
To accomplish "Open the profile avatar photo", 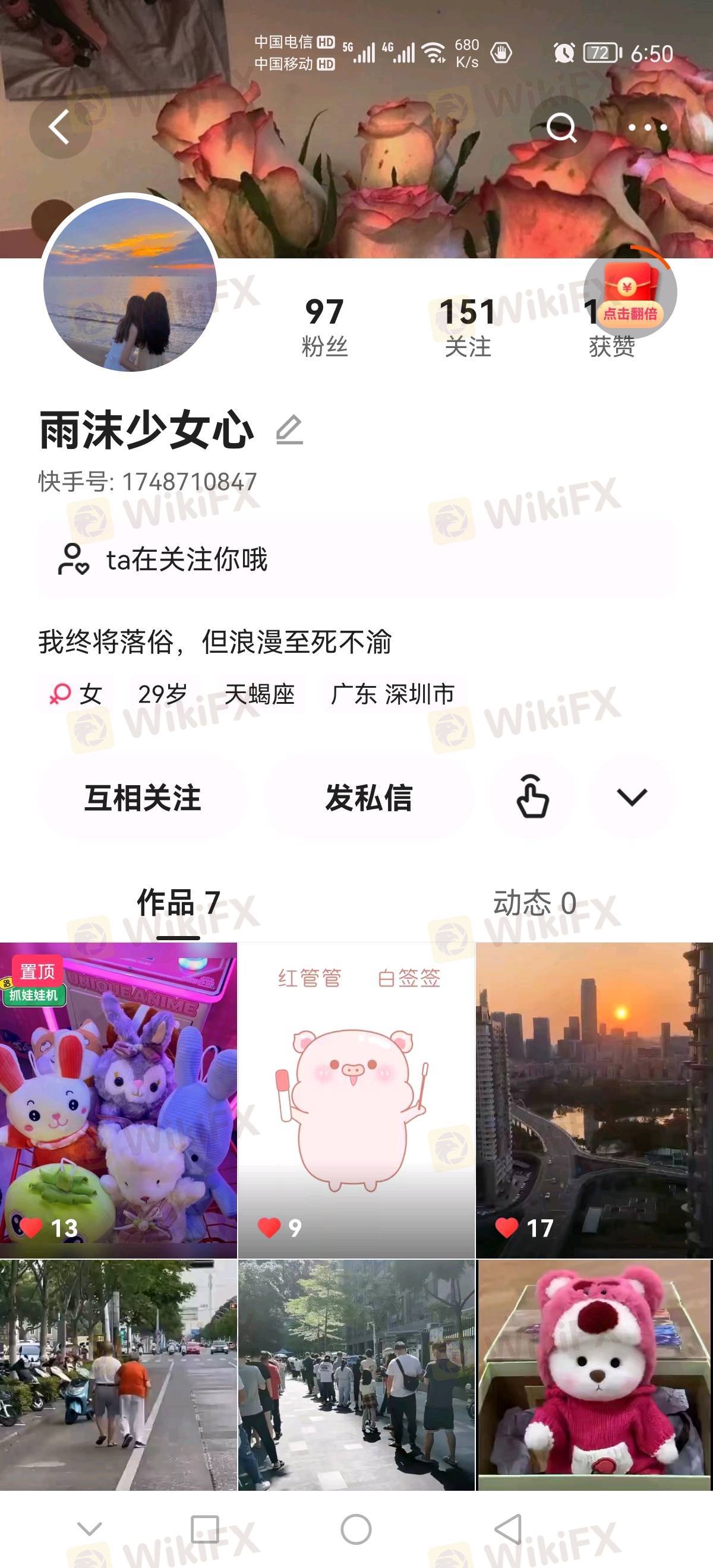I will point(130,284).
